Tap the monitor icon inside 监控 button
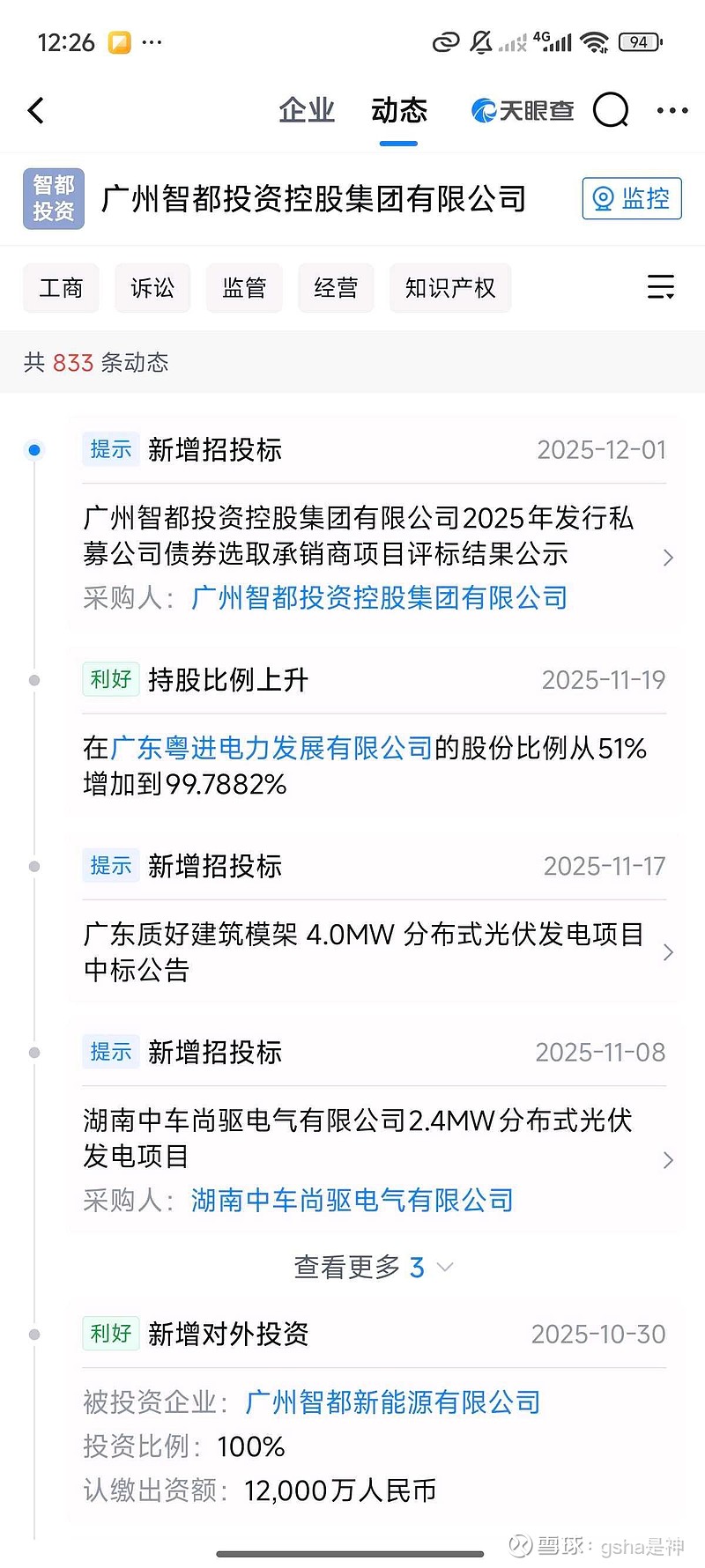The height and width of the screenshot is (1568, 705). [x=604, y=198]
